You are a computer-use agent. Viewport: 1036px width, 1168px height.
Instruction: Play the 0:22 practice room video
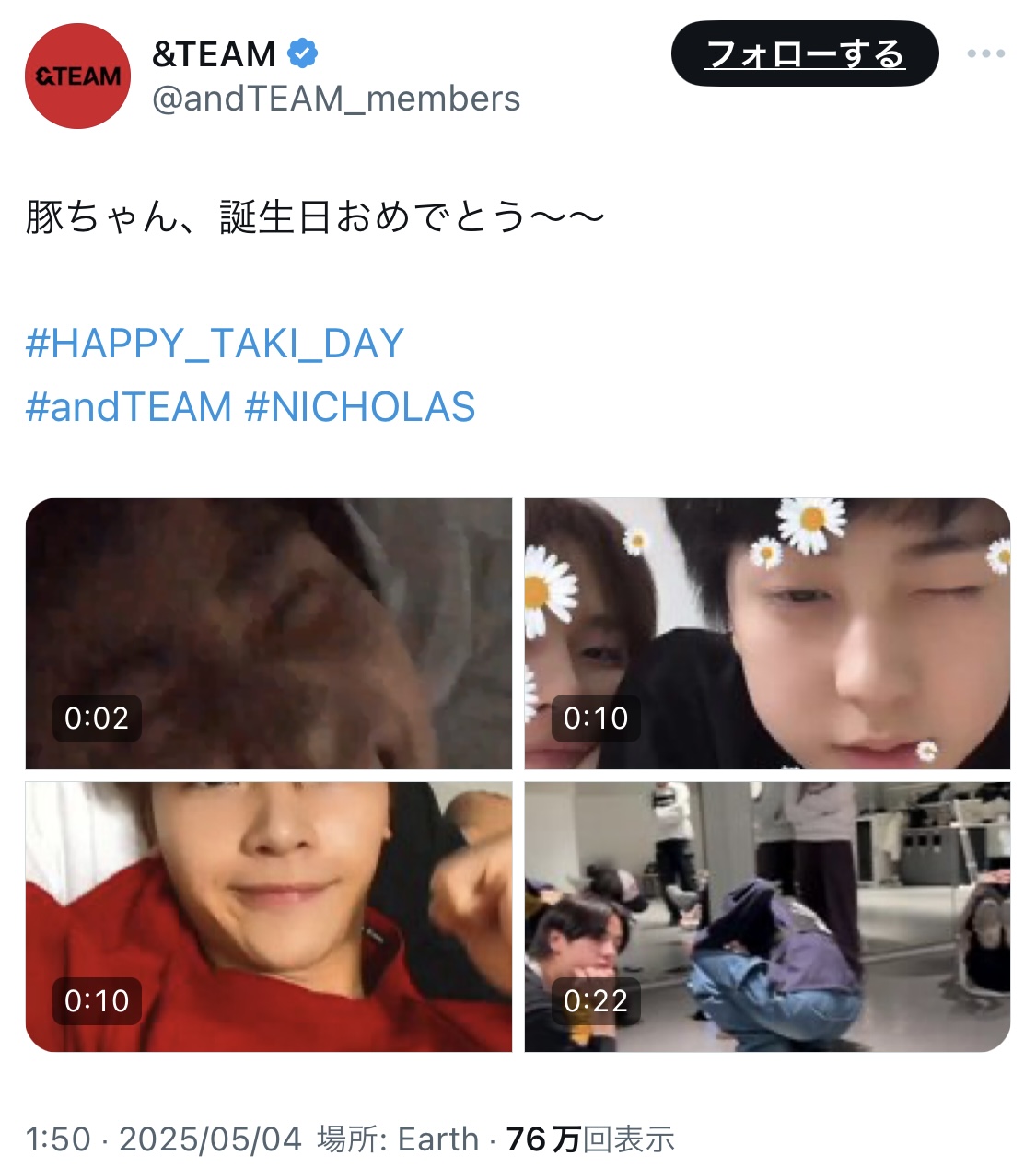pos(767,917)
